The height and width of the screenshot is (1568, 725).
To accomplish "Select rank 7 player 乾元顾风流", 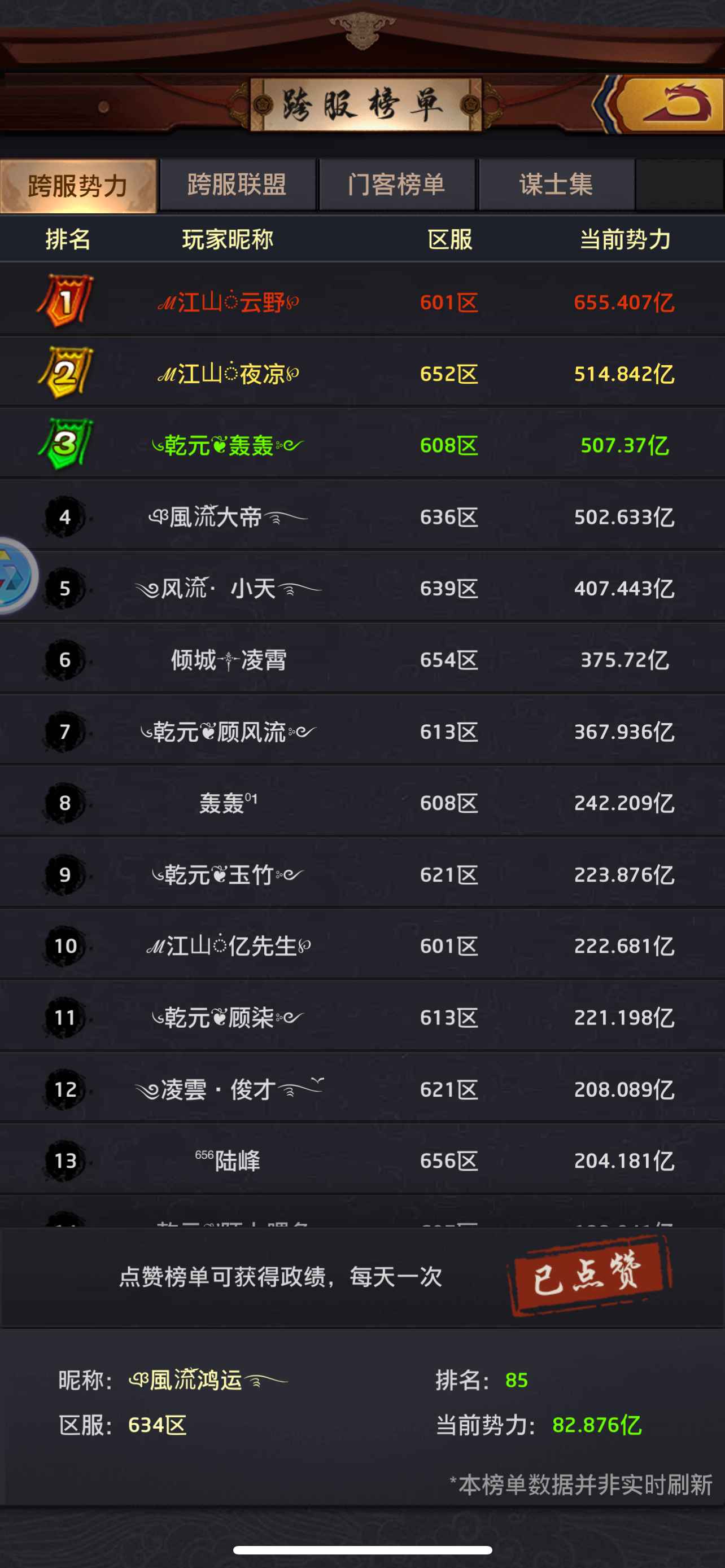I will 228,732.
